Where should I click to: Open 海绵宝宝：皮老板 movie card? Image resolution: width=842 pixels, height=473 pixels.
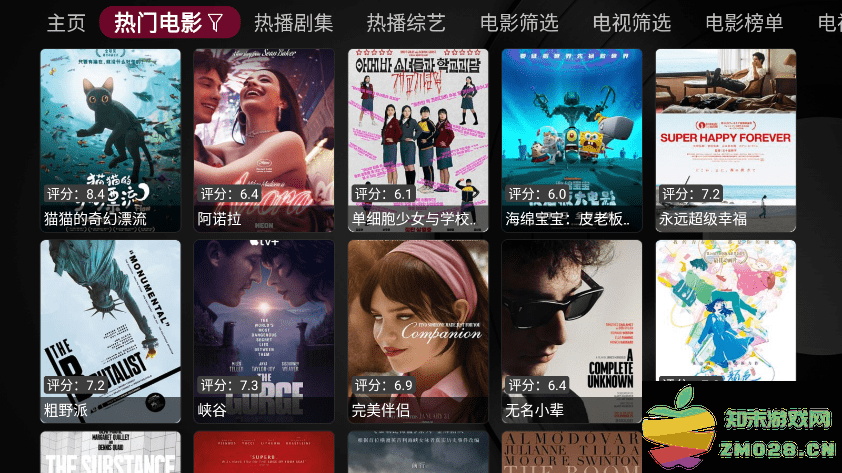tap(571, 140)
